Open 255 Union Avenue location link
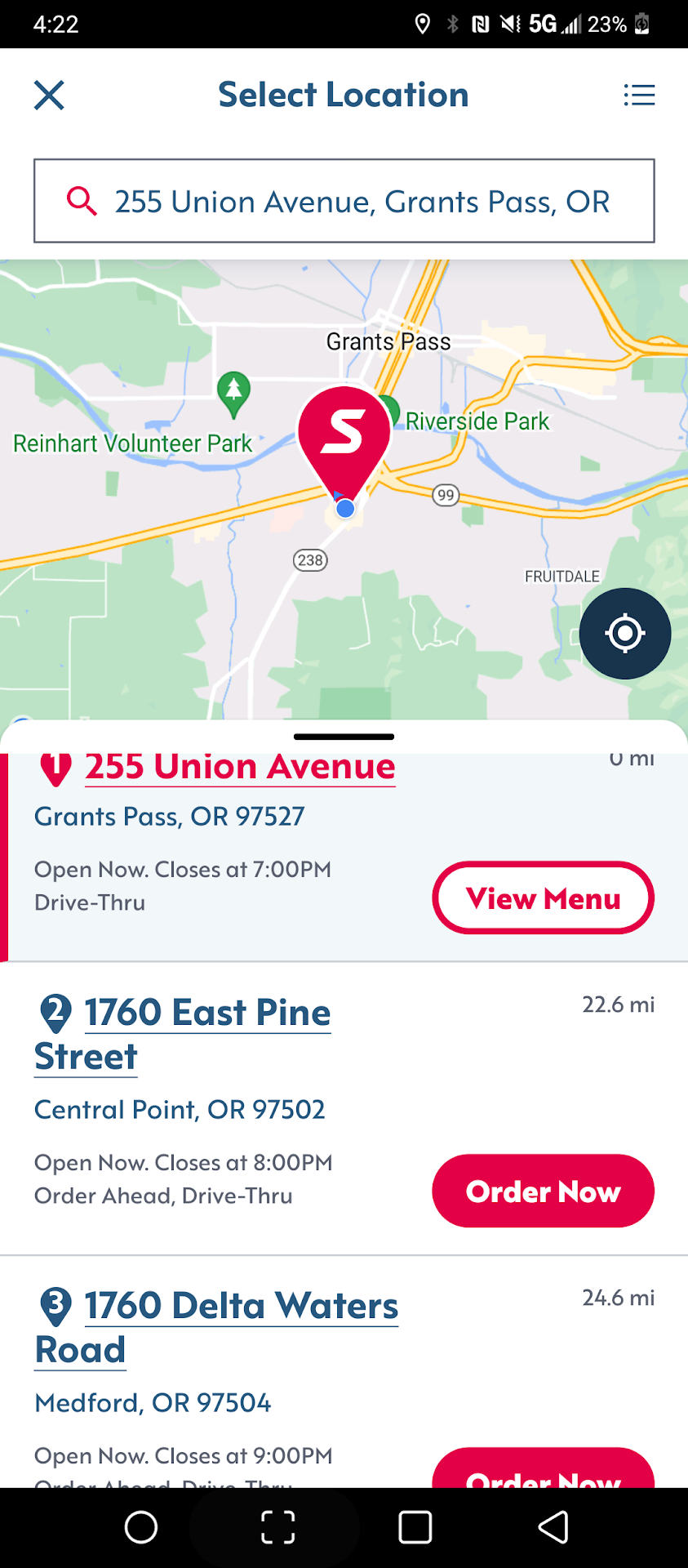 (x=240, y=767)
